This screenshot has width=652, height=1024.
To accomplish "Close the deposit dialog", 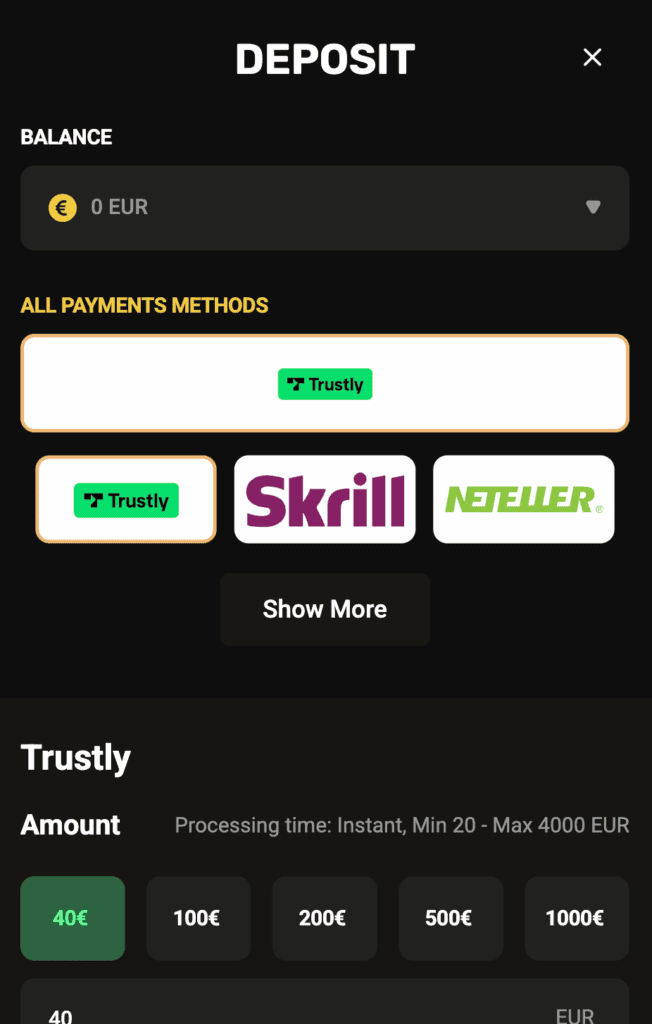I will (x=592, y=58).
